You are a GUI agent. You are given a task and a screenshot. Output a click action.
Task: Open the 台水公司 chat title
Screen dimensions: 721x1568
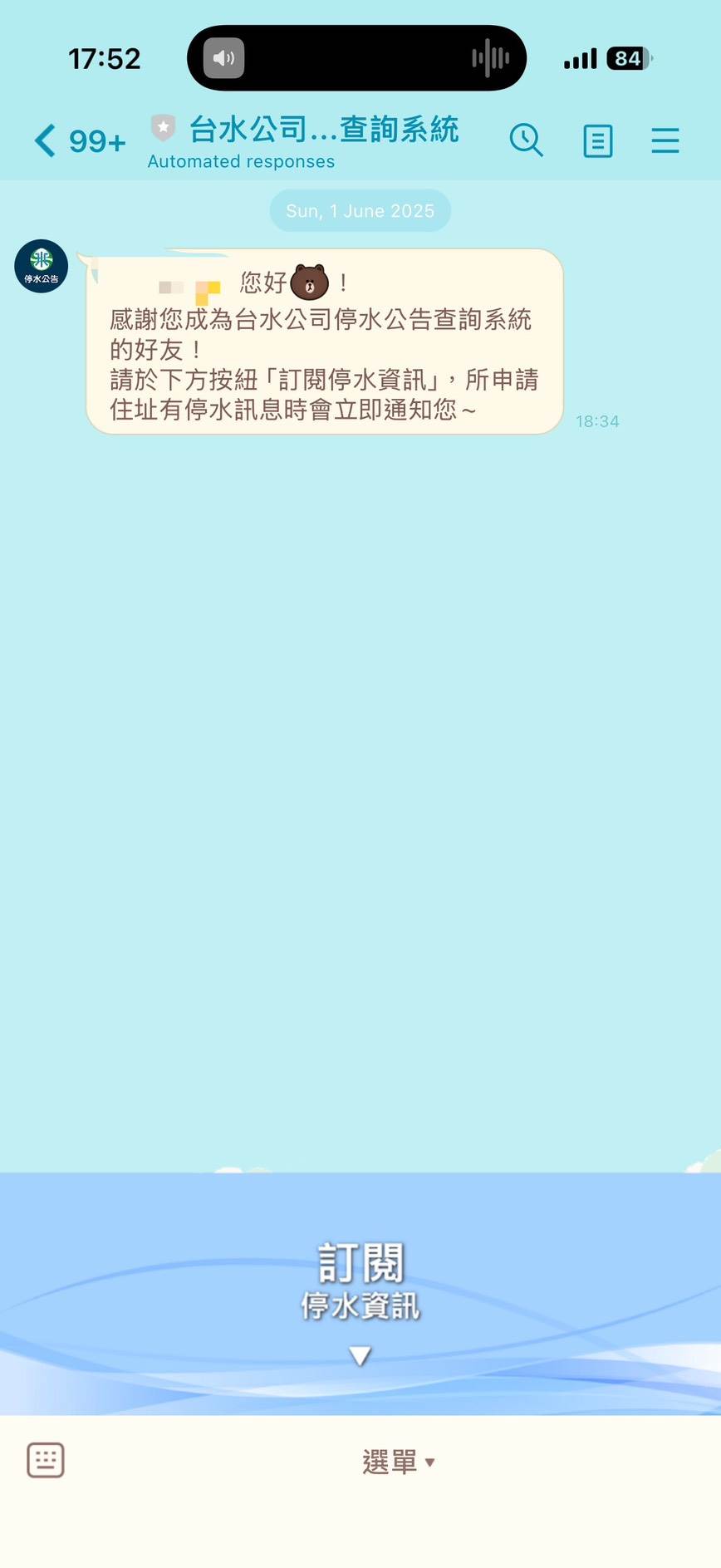click(323, 130)
